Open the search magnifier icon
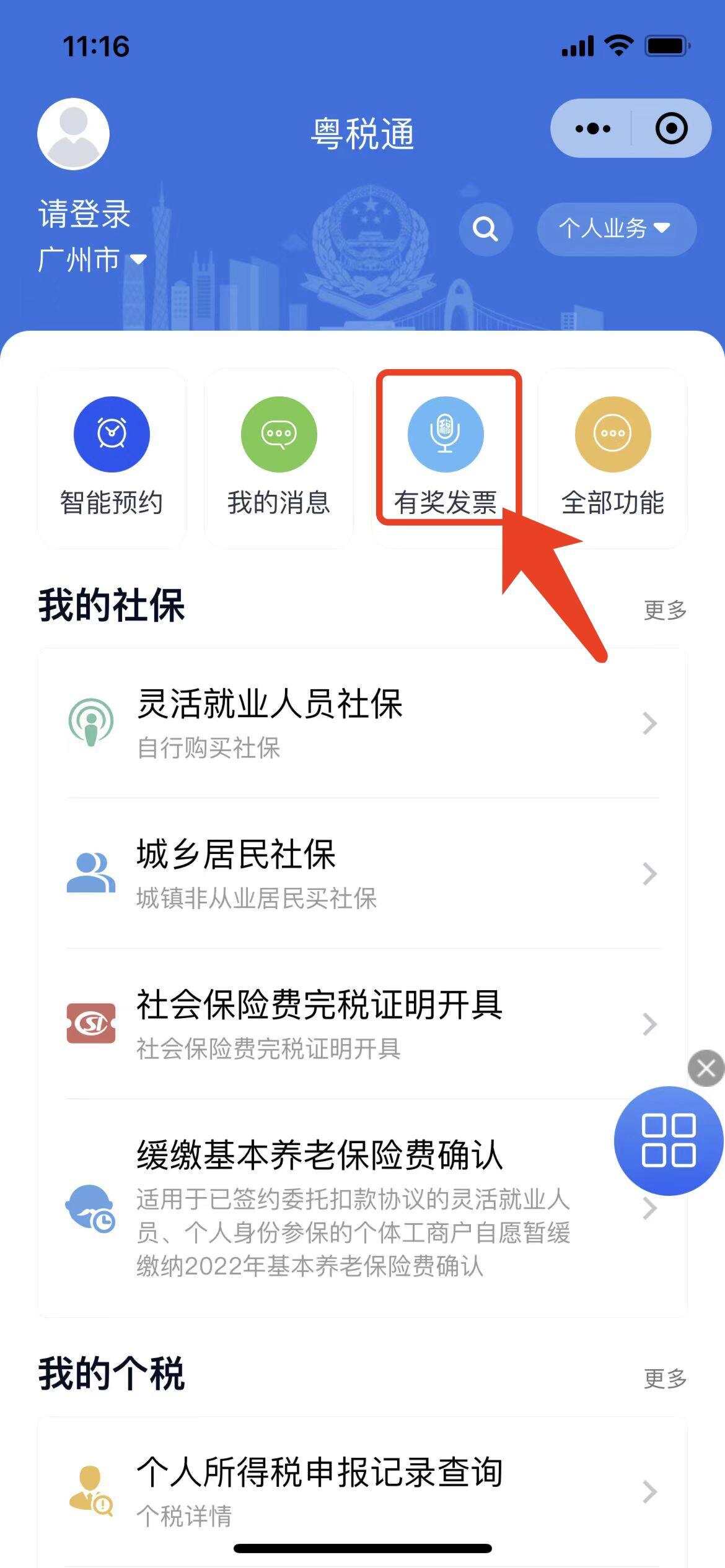Image resolution: width=725 pixels, height=1568 pixels. [x=485, y=229]
